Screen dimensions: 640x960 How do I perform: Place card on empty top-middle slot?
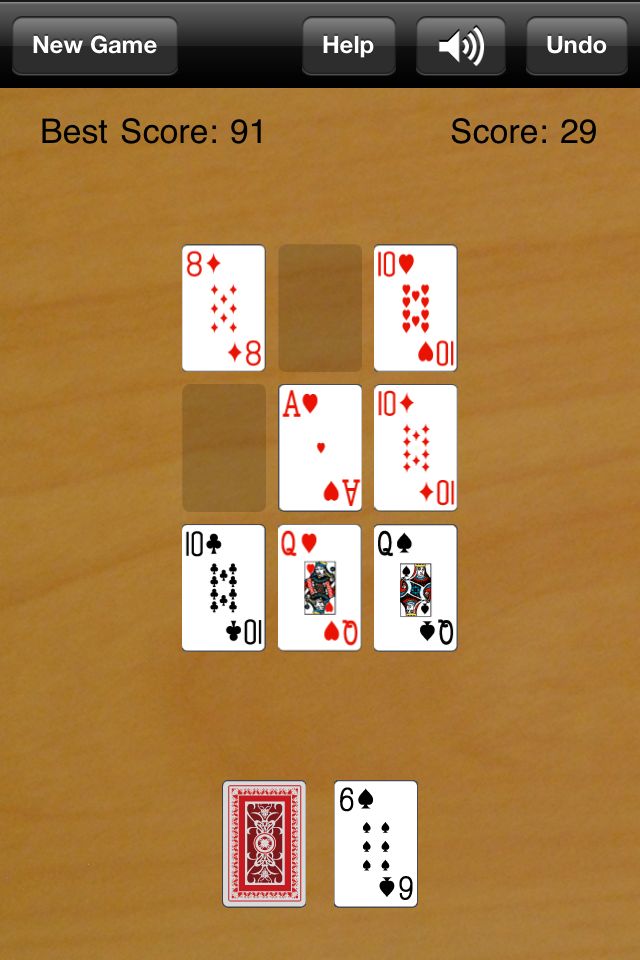click(x=320, y=308)
